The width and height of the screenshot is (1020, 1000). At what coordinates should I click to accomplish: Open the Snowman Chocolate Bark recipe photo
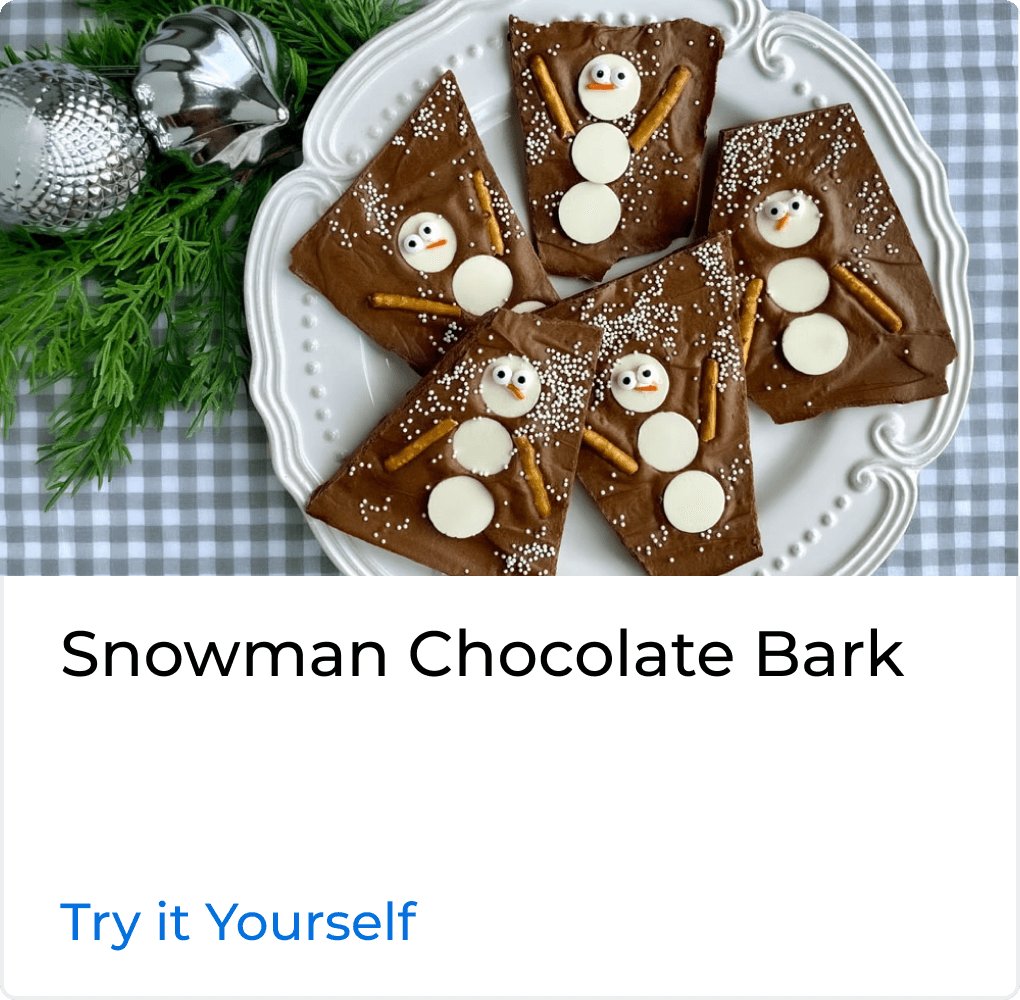pos(510,288)
